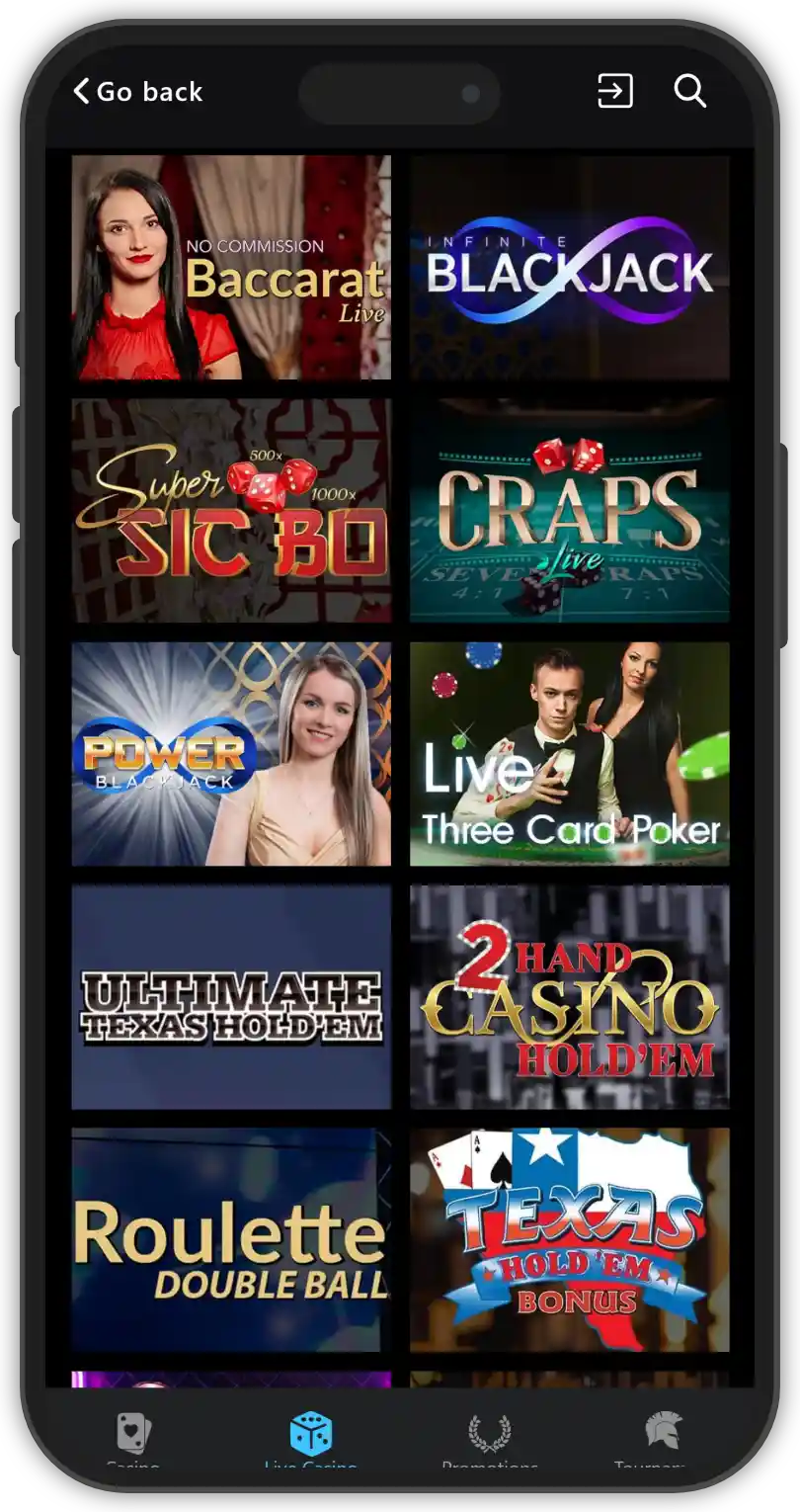Tap the login icon in the header
The width and height of the screenshot is (800, 1512).
pos(614,92)
